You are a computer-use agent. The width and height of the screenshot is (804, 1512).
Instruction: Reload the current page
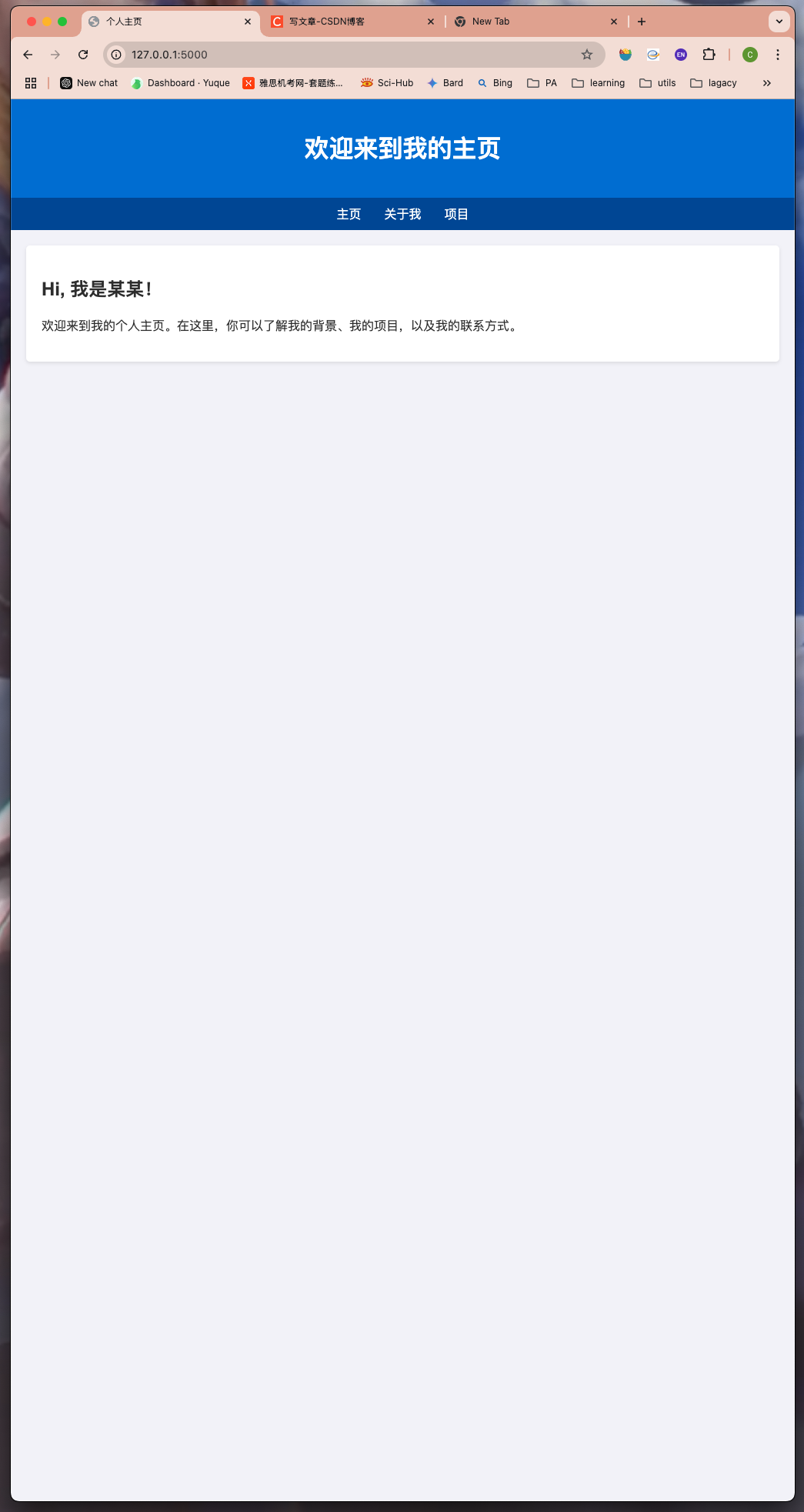coord(83,55)
